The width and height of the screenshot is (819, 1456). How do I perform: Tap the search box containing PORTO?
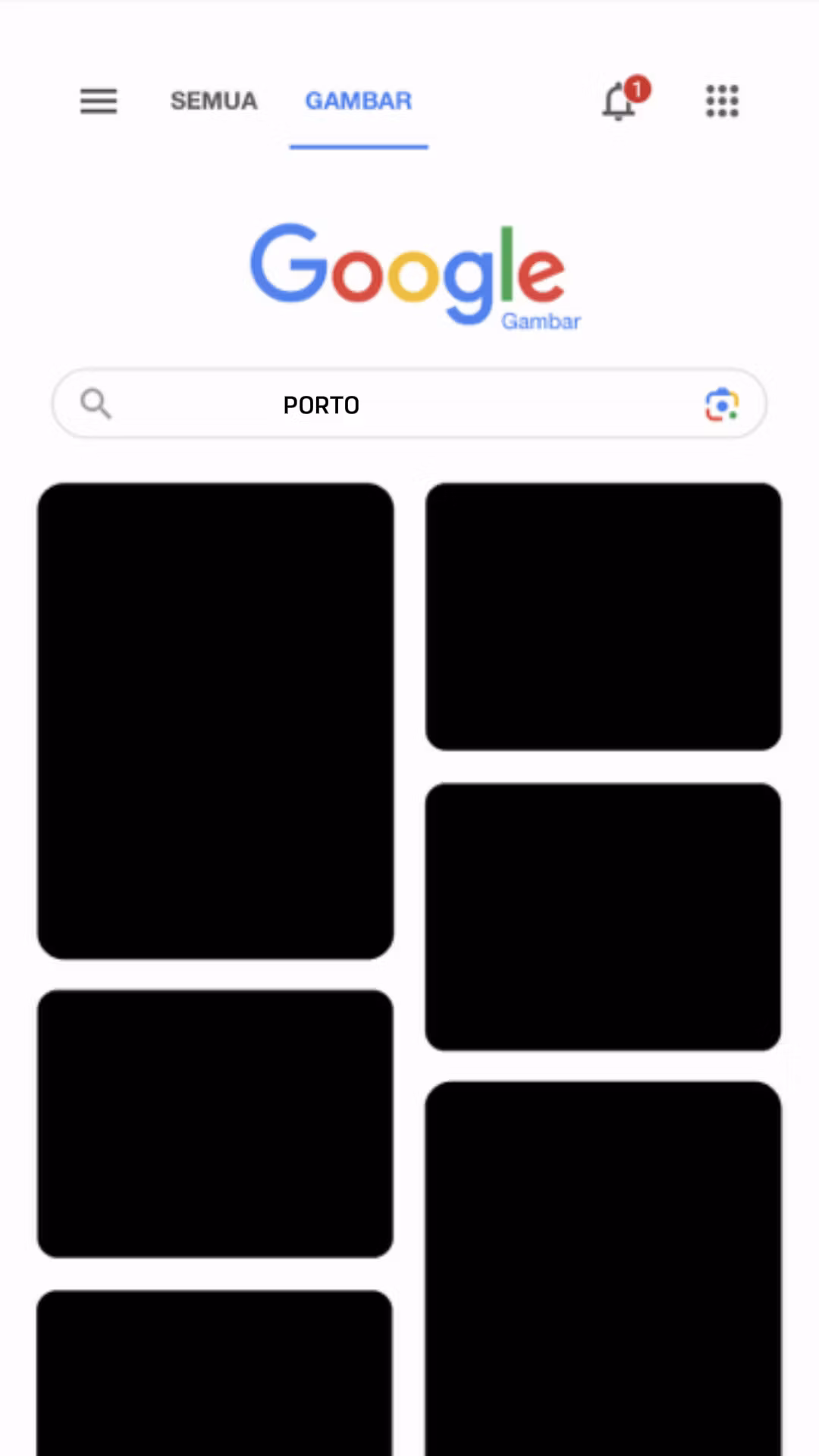pyautogui.click(x=379, y=405)
